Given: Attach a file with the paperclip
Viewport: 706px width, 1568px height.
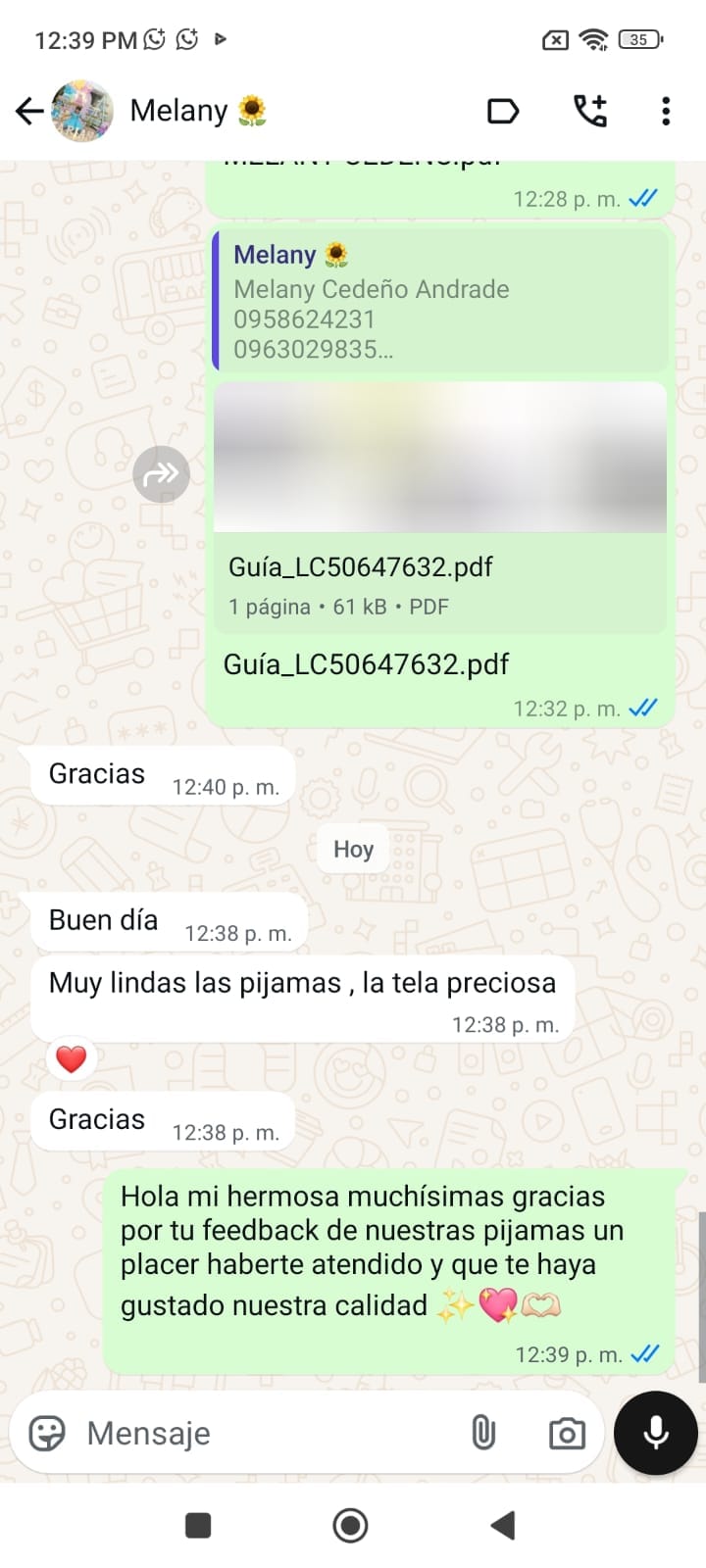Looking at the screenshot, I should pyautogui.click(x=483, y=1434).
